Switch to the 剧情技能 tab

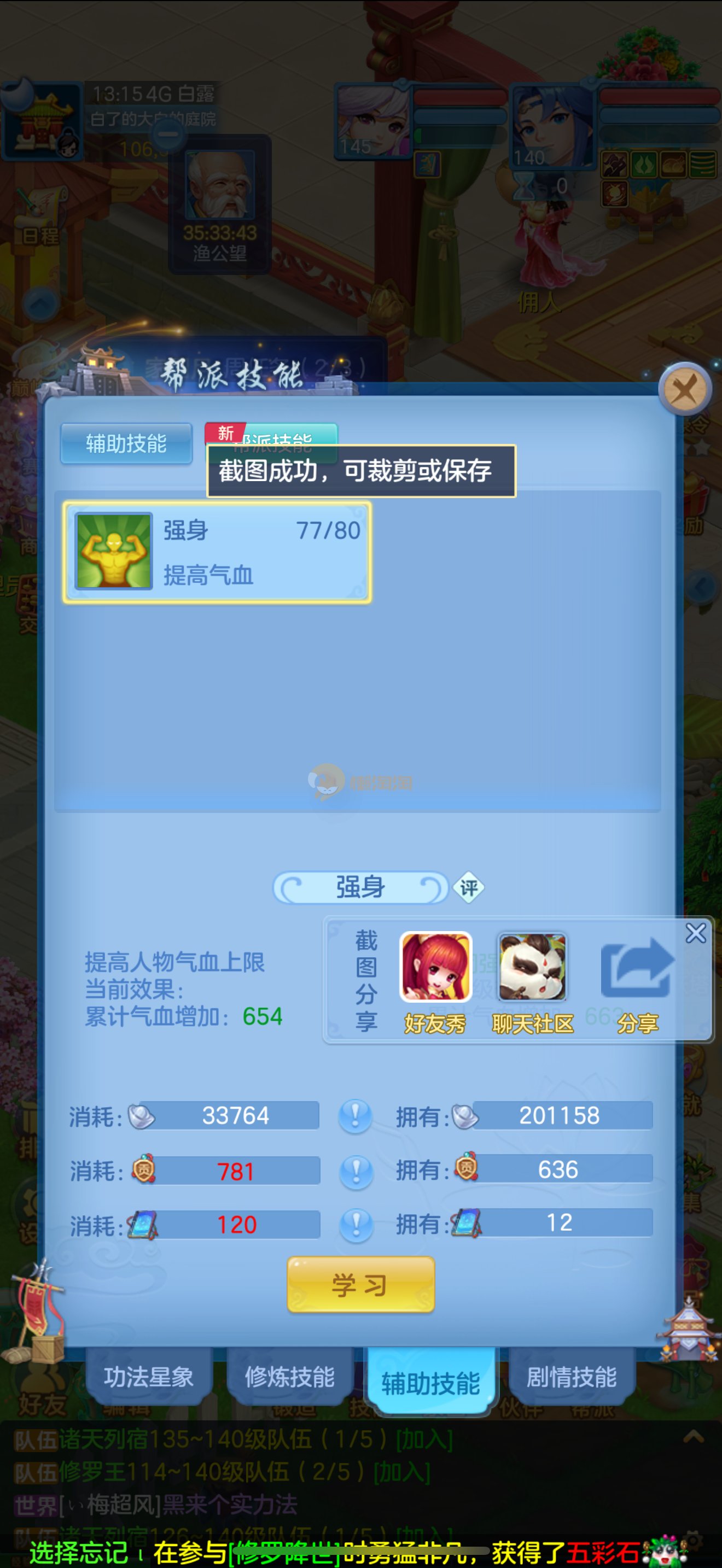click(571, 1377)
